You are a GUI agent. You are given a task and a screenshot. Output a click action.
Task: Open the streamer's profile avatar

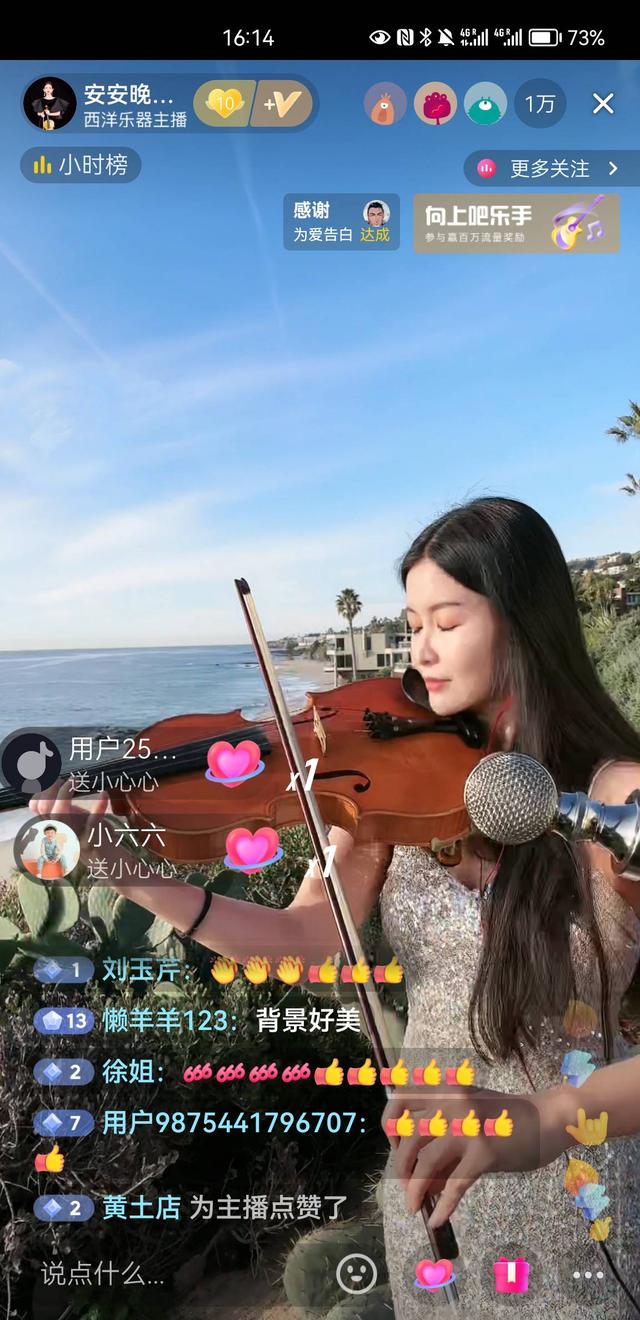point(49,104)
